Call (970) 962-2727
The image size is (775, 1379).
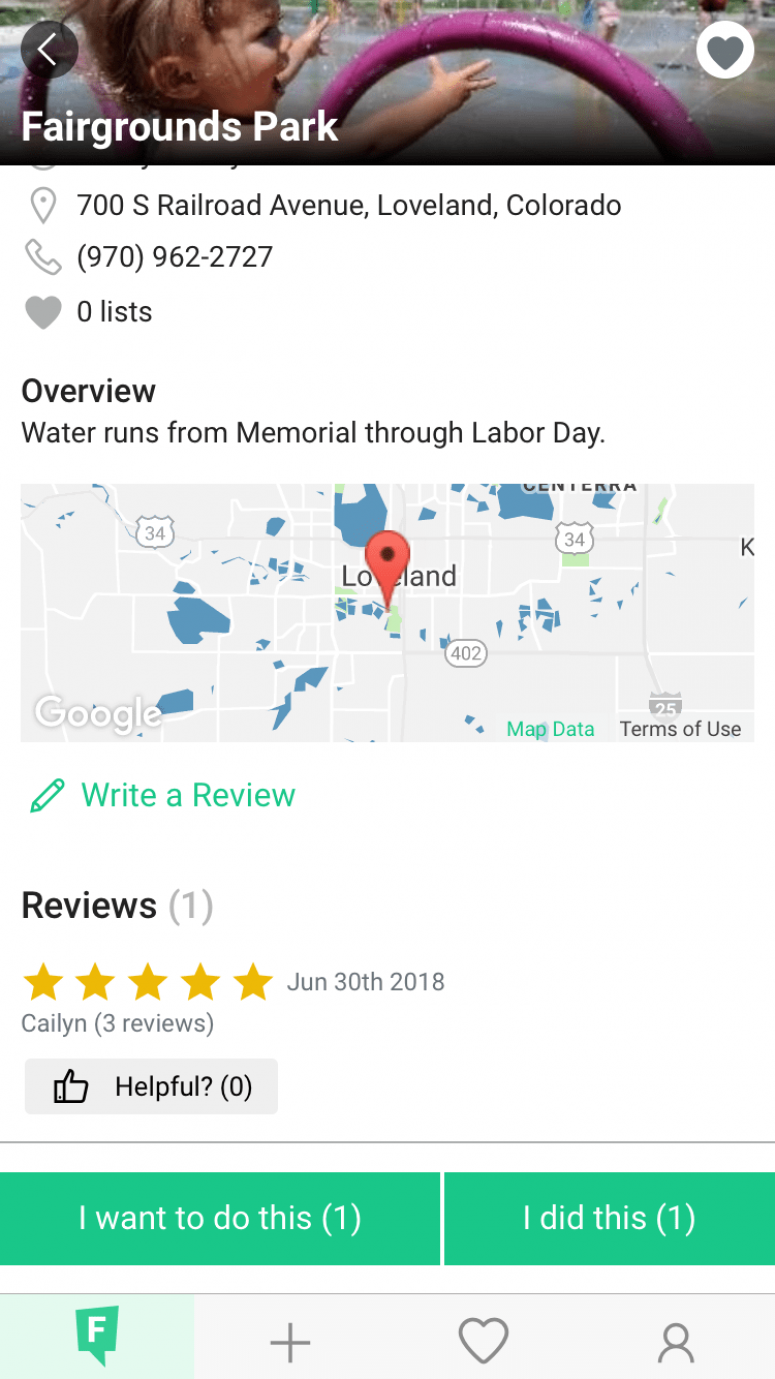[174, 257]
